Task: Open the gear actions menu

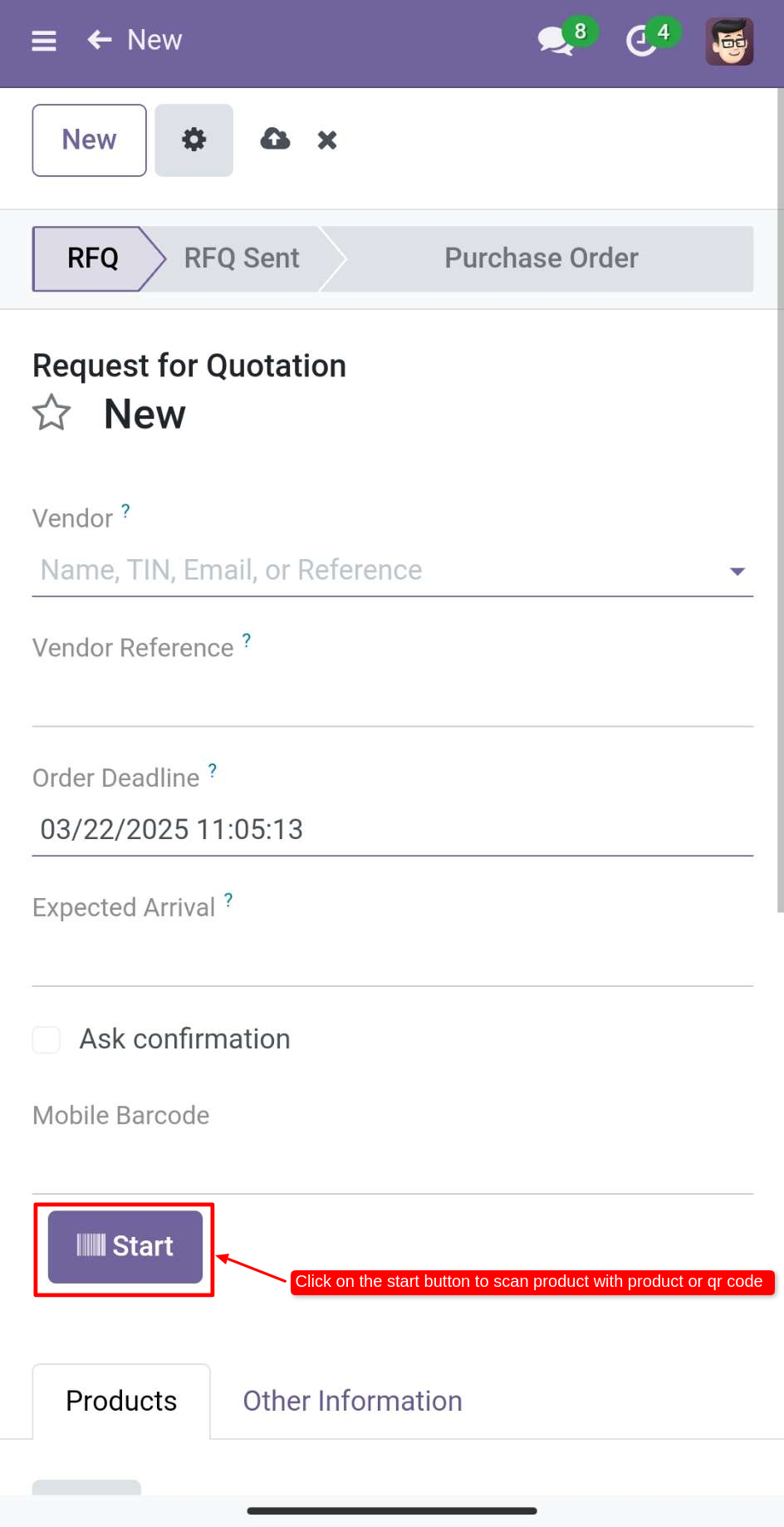Action: [194, 140]
